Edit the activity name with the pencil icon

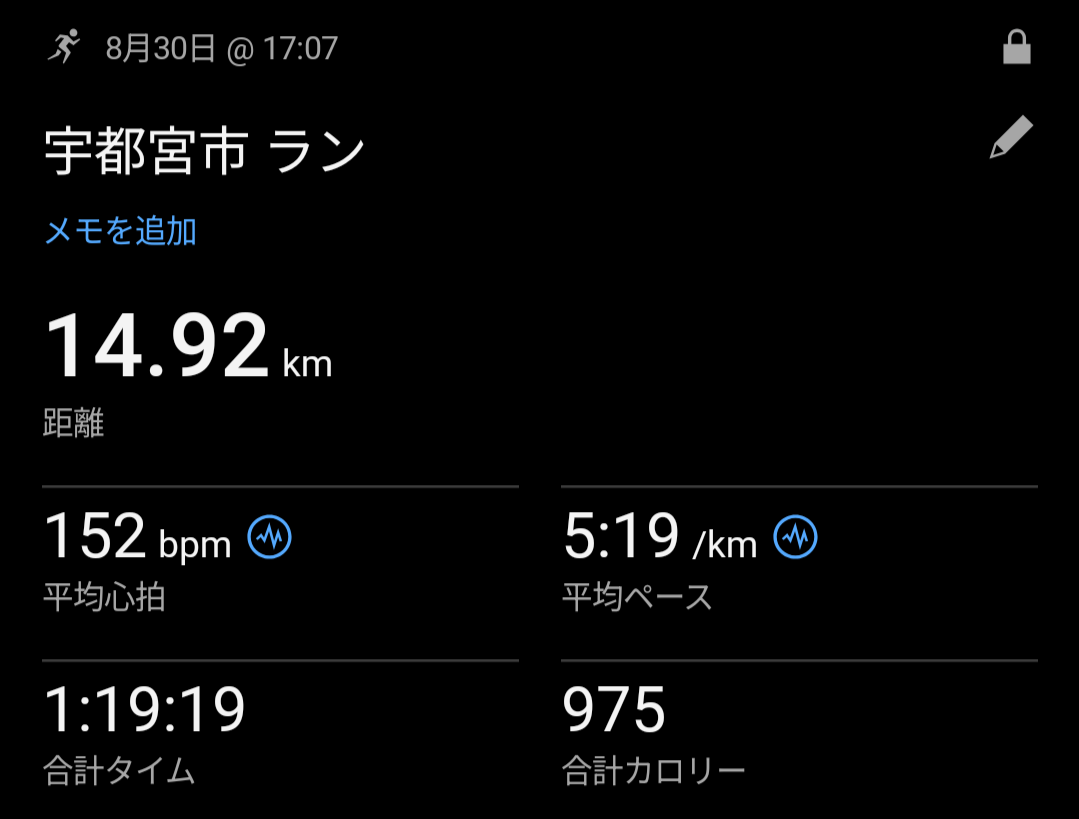coord(1011,137)
